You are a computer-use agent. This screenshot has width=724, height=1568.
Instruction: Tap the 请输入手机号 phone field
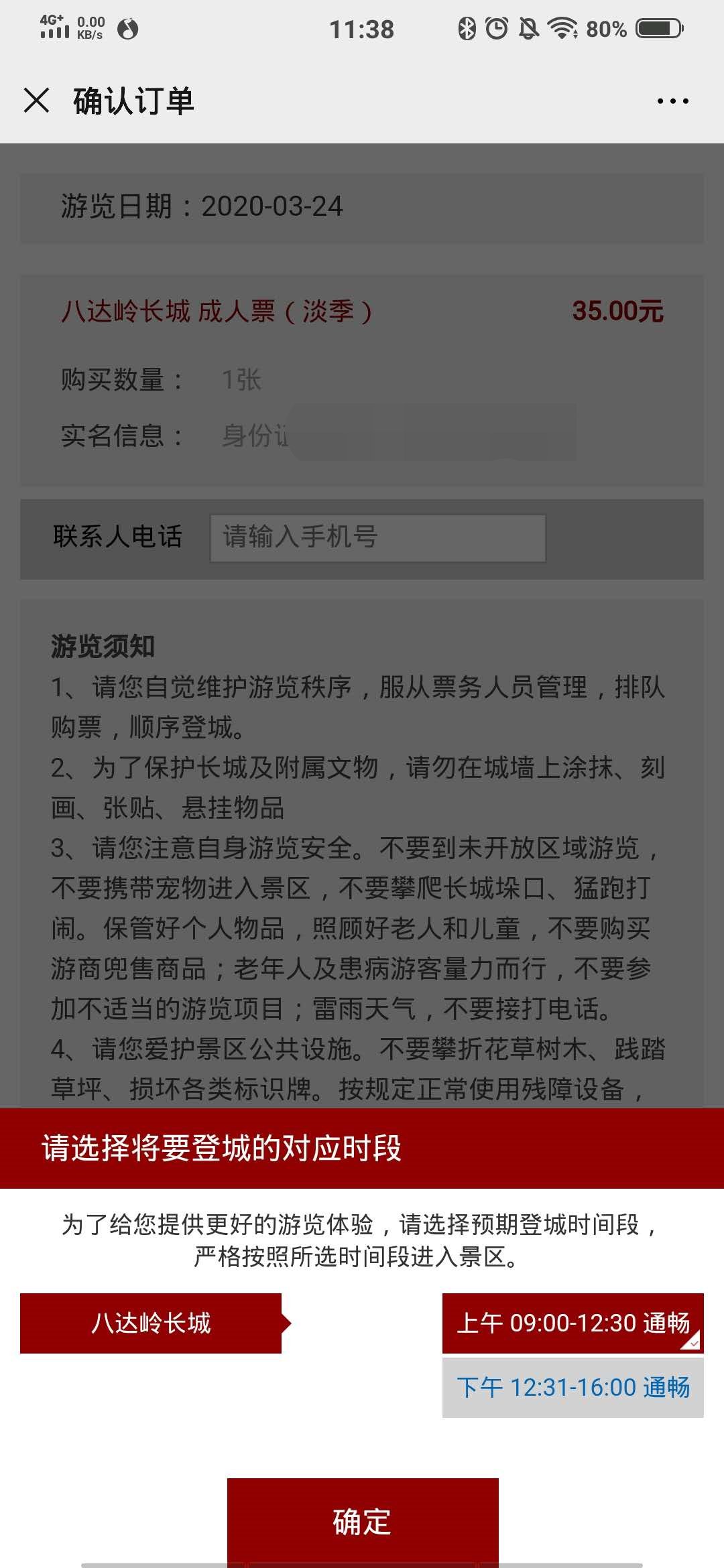[x=377, y=537]
